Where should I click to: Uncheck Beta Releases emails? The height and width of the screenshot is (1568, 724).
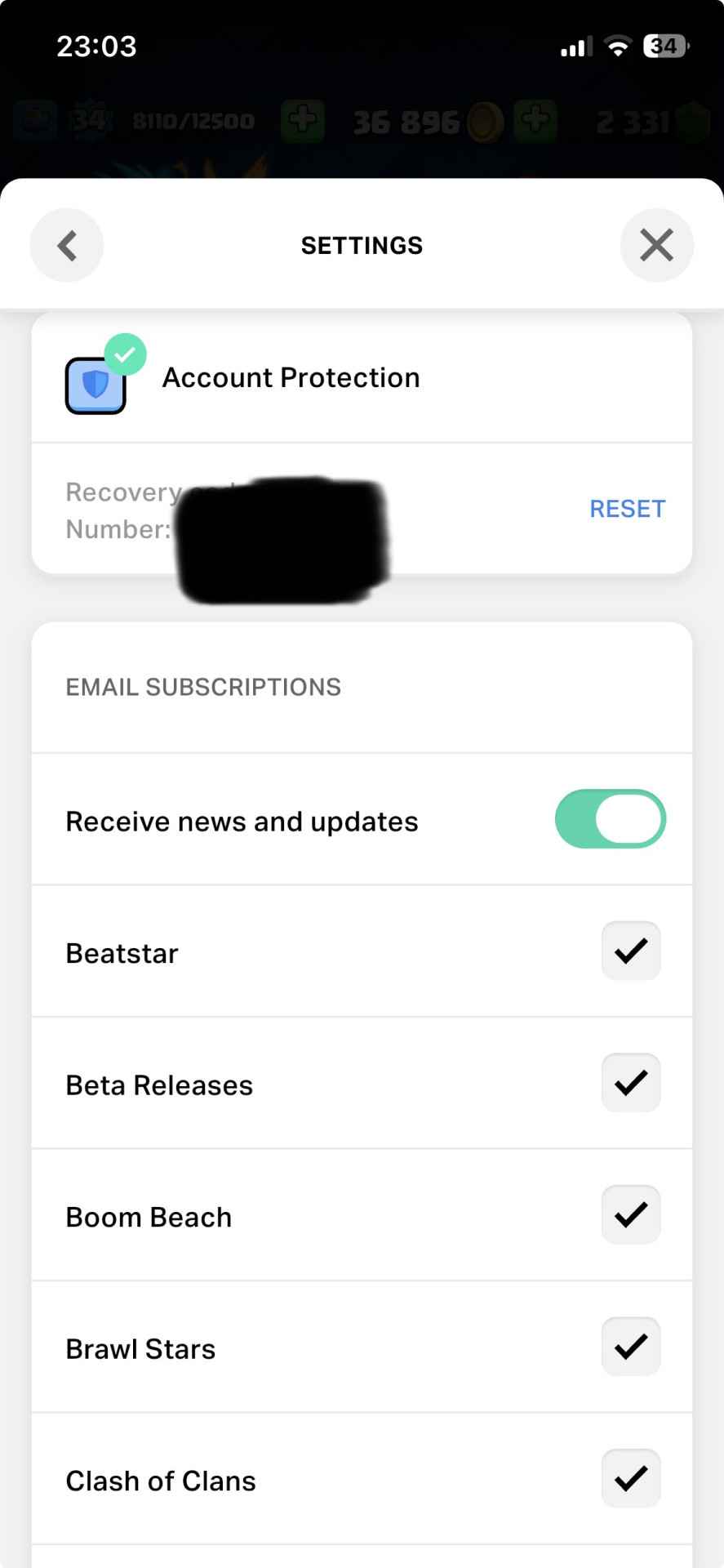630,1083
